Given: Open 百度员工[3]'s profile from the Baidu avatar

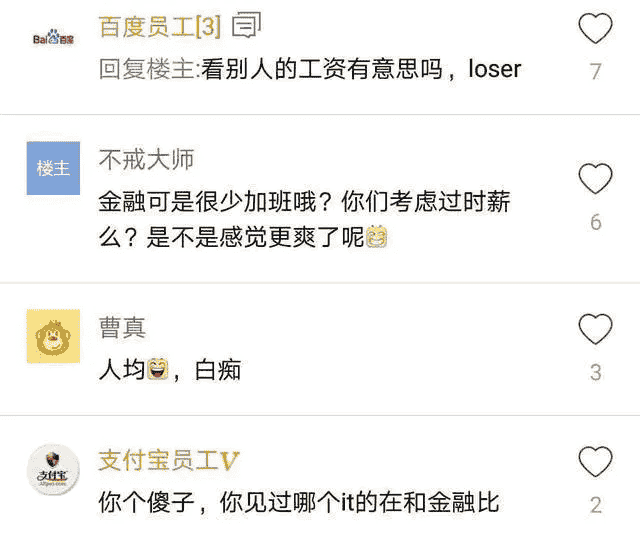Looking at the screenshot, I should 53,39.
